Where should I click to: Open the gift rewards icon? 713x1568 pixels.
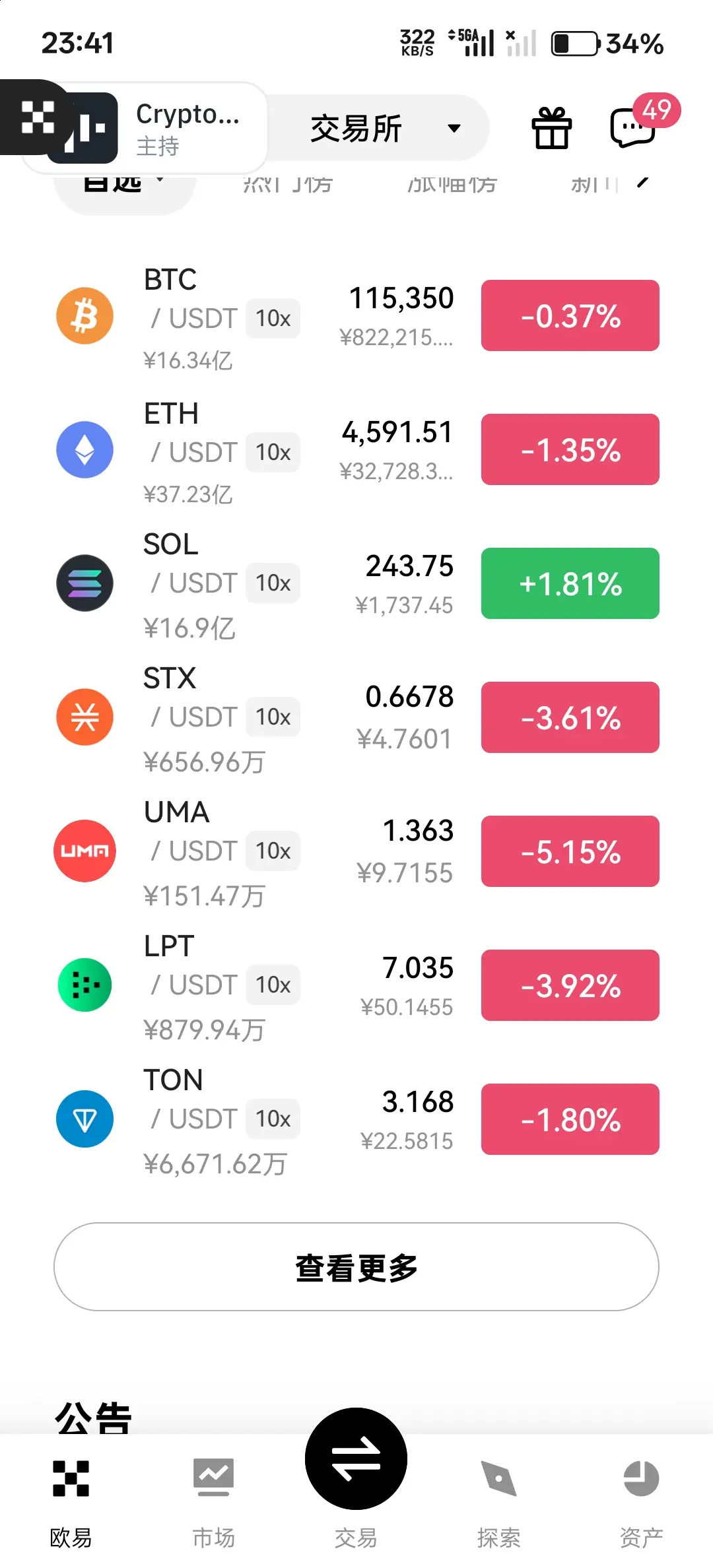pos(551,128)
